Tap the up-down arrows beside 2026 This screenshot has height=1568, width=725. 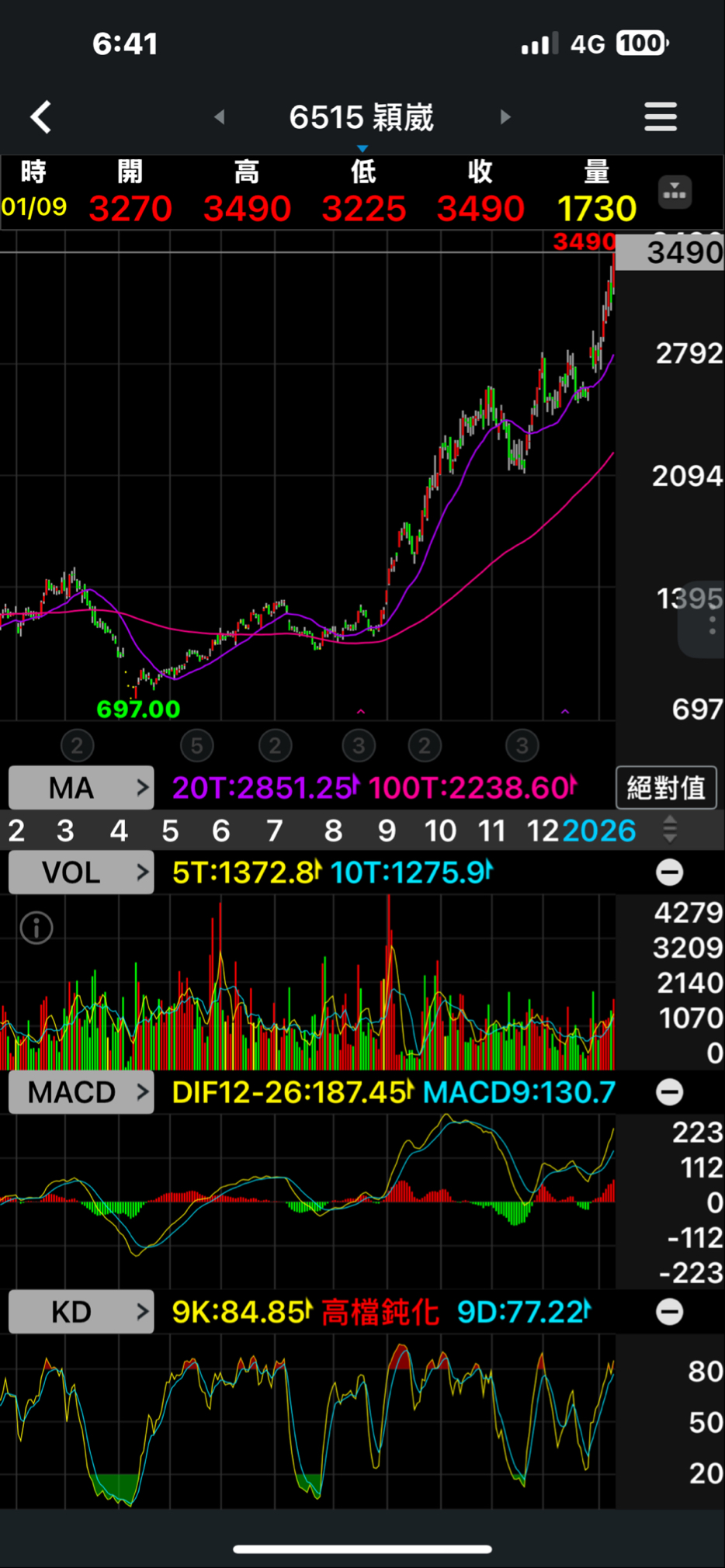click(670, 830)
